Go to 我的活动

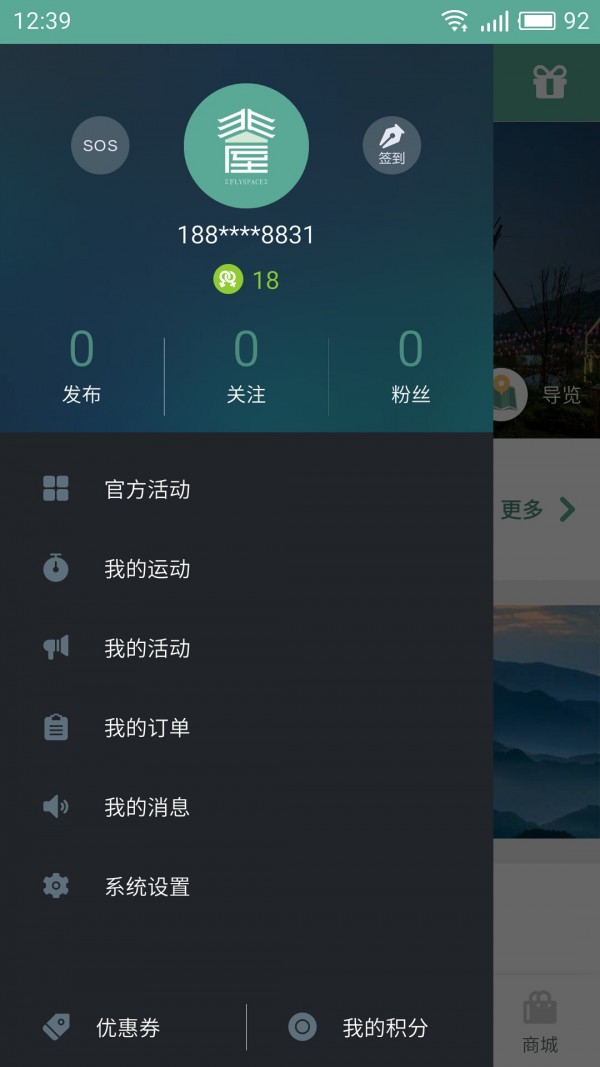tap(246, 648)
